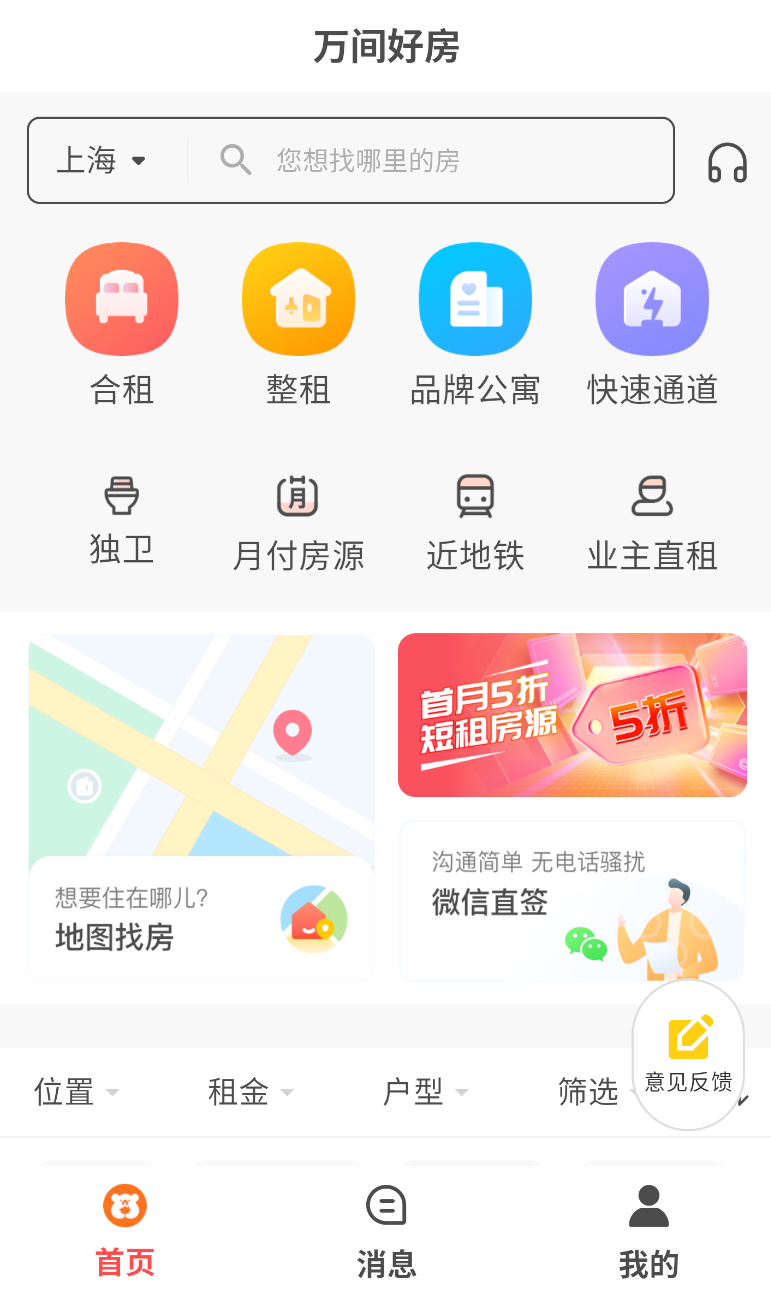Browse 品牌公寓 brand apartments
The height and width of the screenshot is (1316, 771).
click(x=475, y=322)
